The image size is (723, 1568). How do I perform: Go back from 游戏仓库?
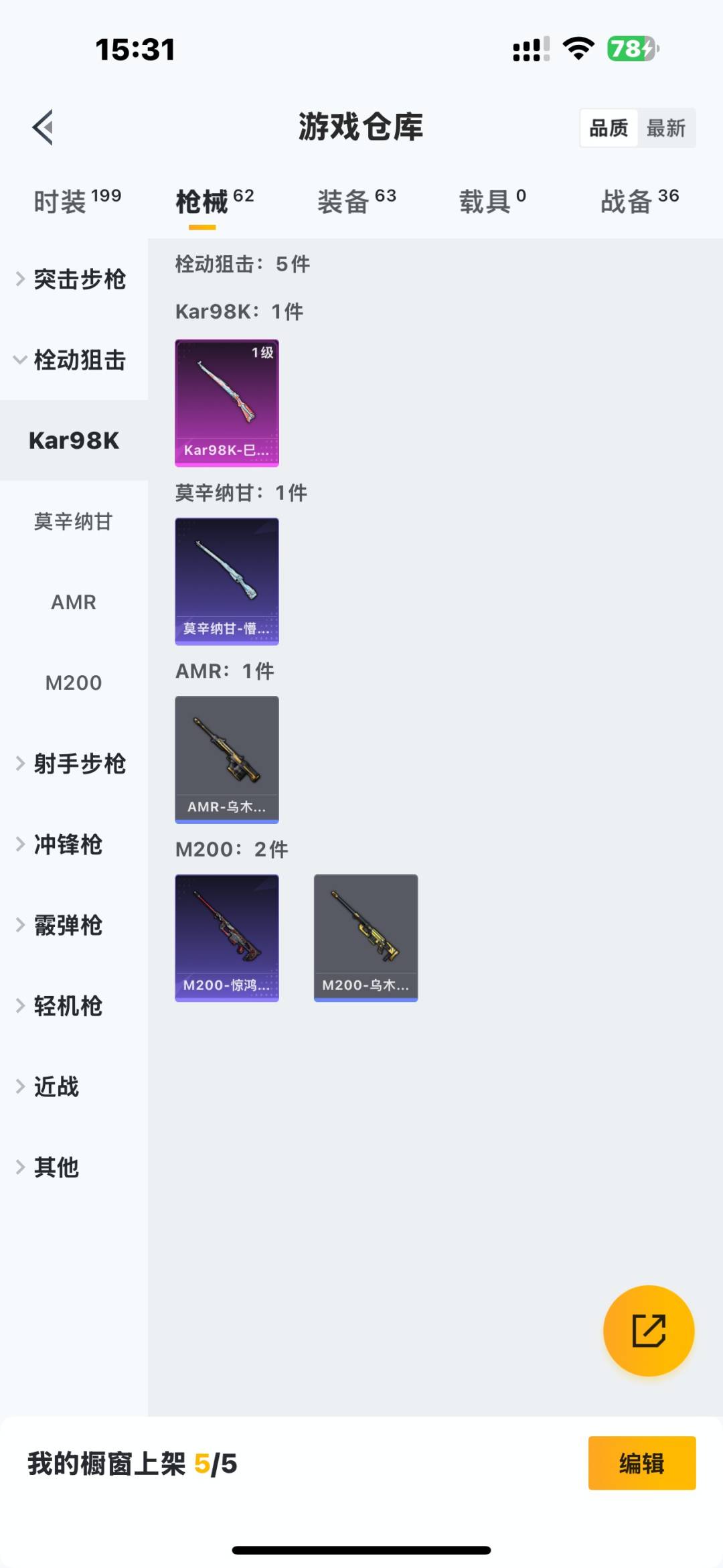click(43, 127)
